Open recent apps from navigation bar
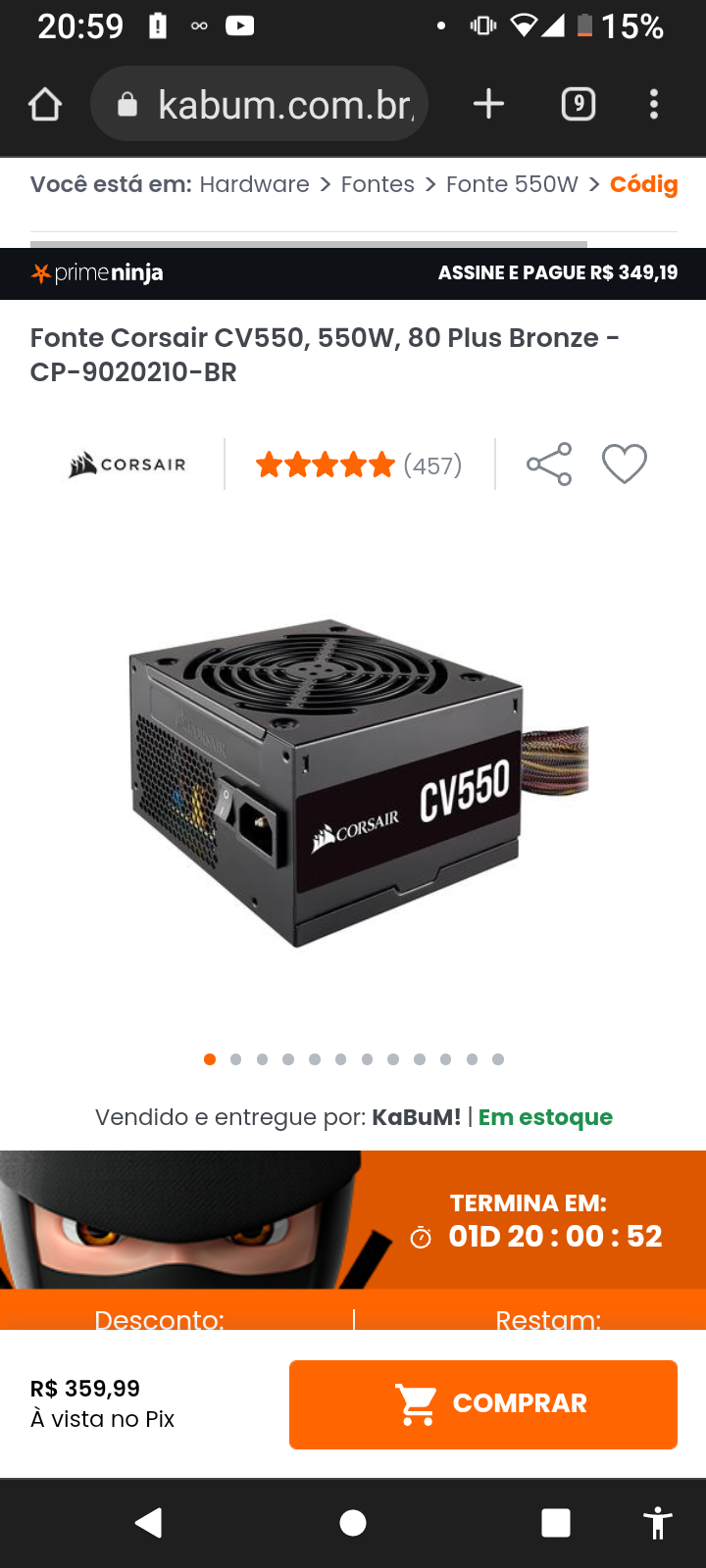706x1568 pixels. [x=556, y=1523]
